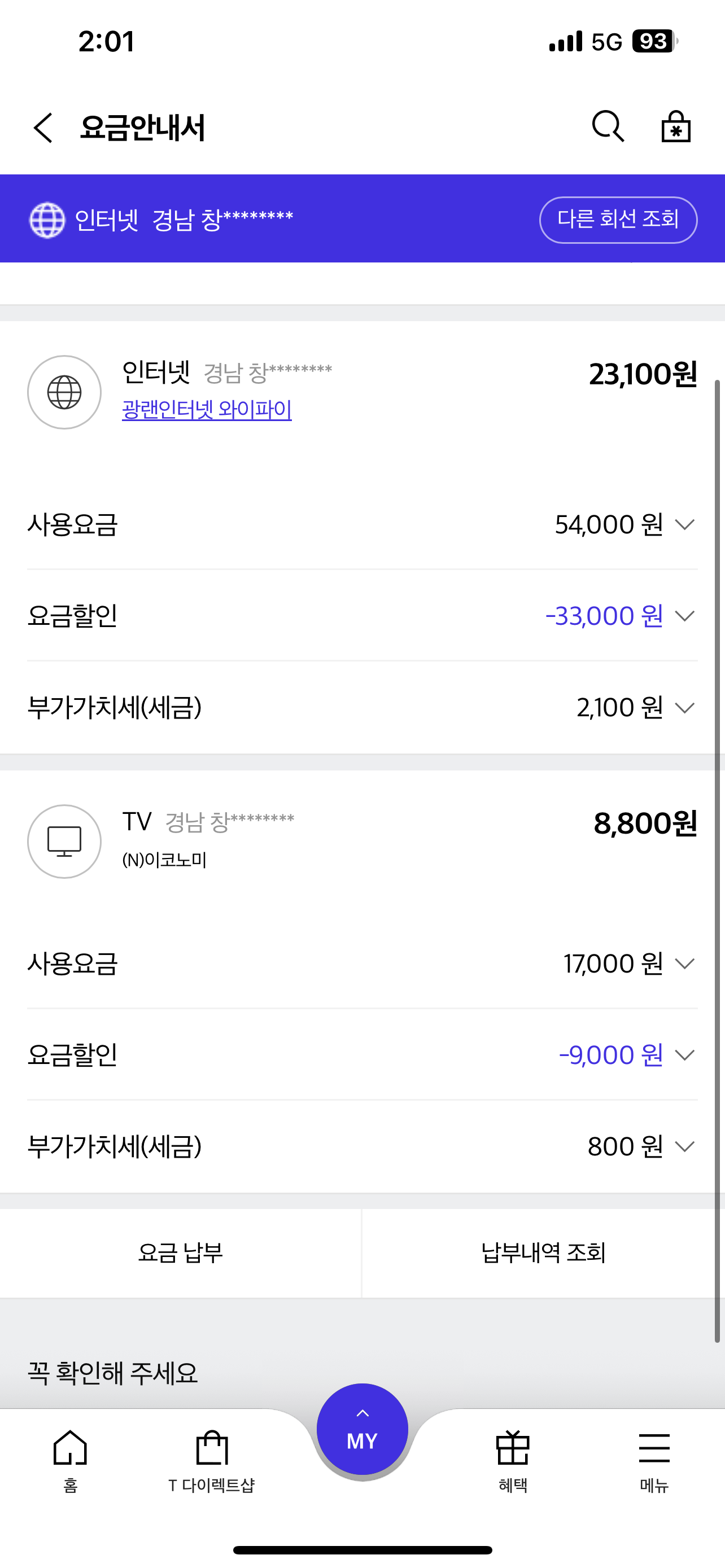Tap 다른 회선 조회 button
725x1568 pixels.
pyautogui.click(x=618, y=219)
